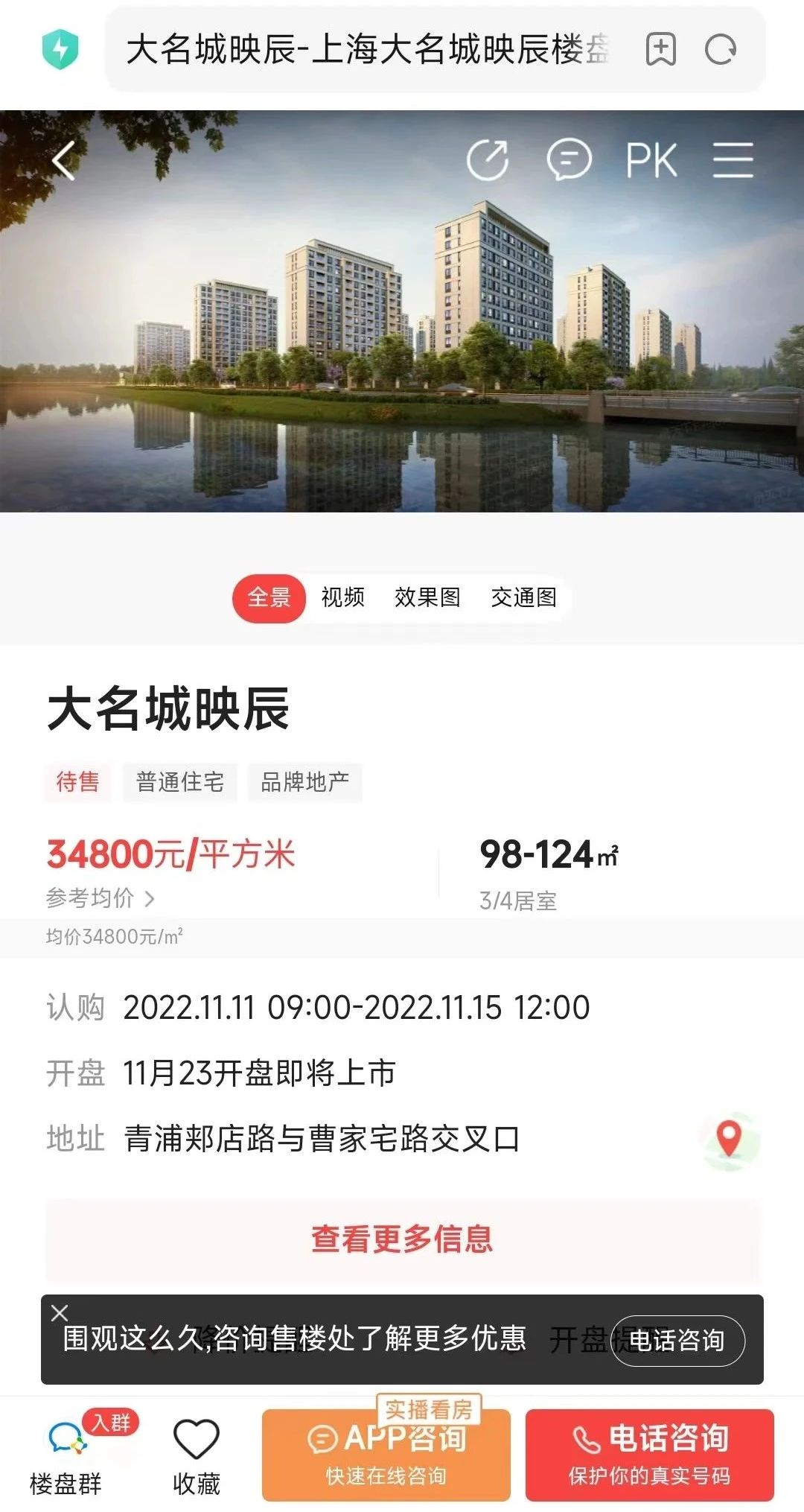804x1512 pixels.
Task: Reload the page
Action: [720, 50]
